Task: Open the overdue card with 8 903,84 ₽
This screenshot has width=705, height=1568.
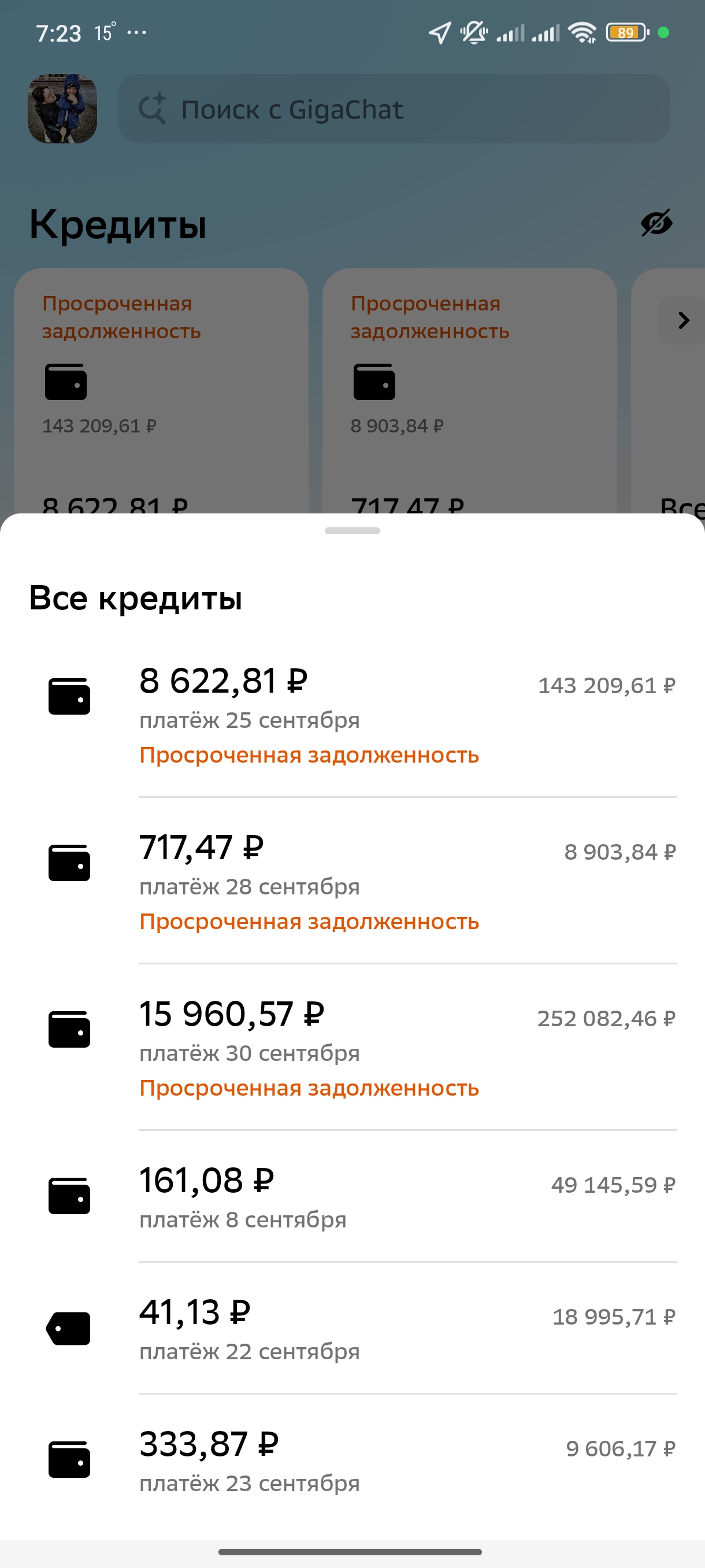Action: click(470, 391)
